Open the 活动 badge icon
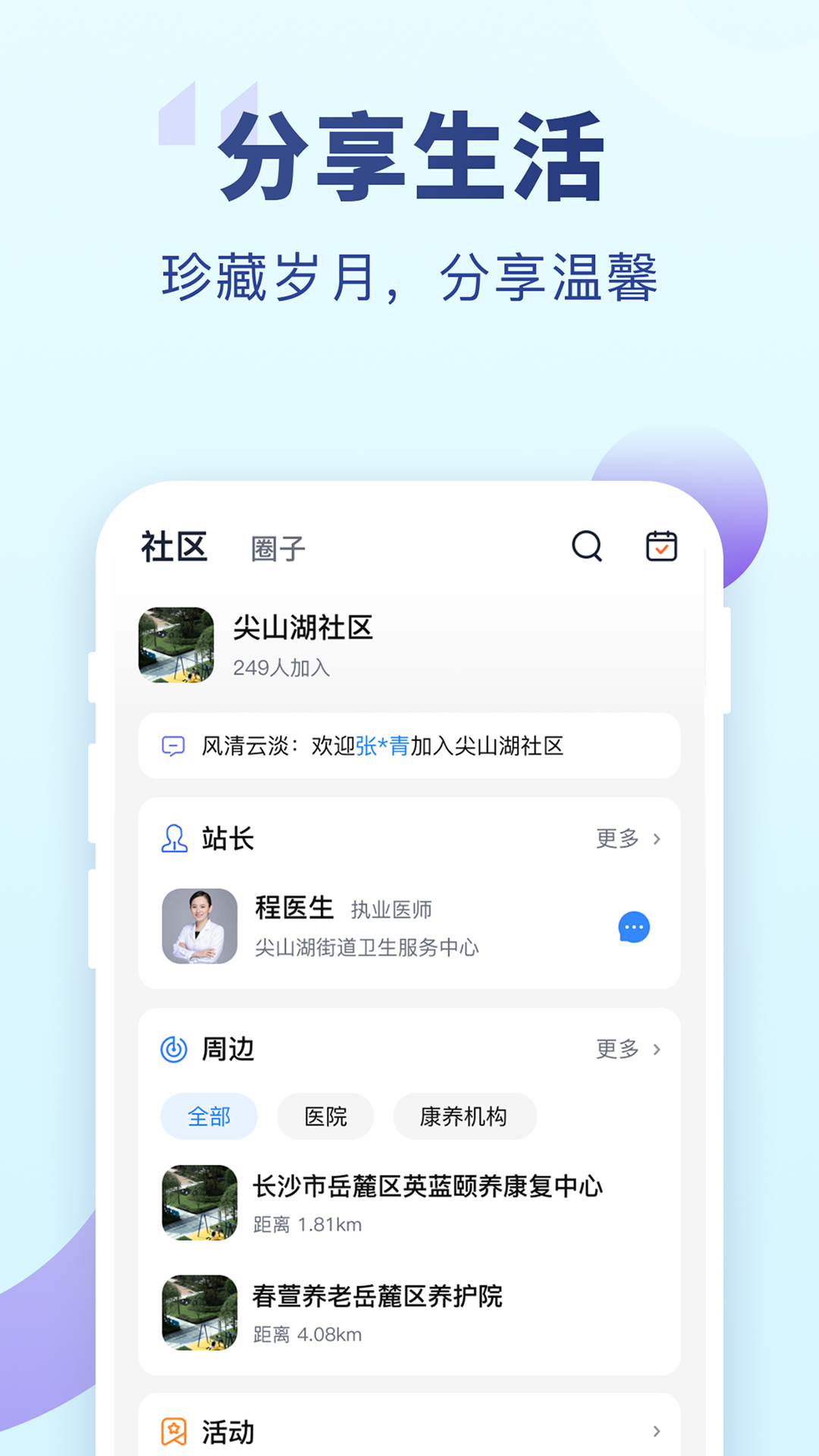819x1456 pixels. [174, 1430]
